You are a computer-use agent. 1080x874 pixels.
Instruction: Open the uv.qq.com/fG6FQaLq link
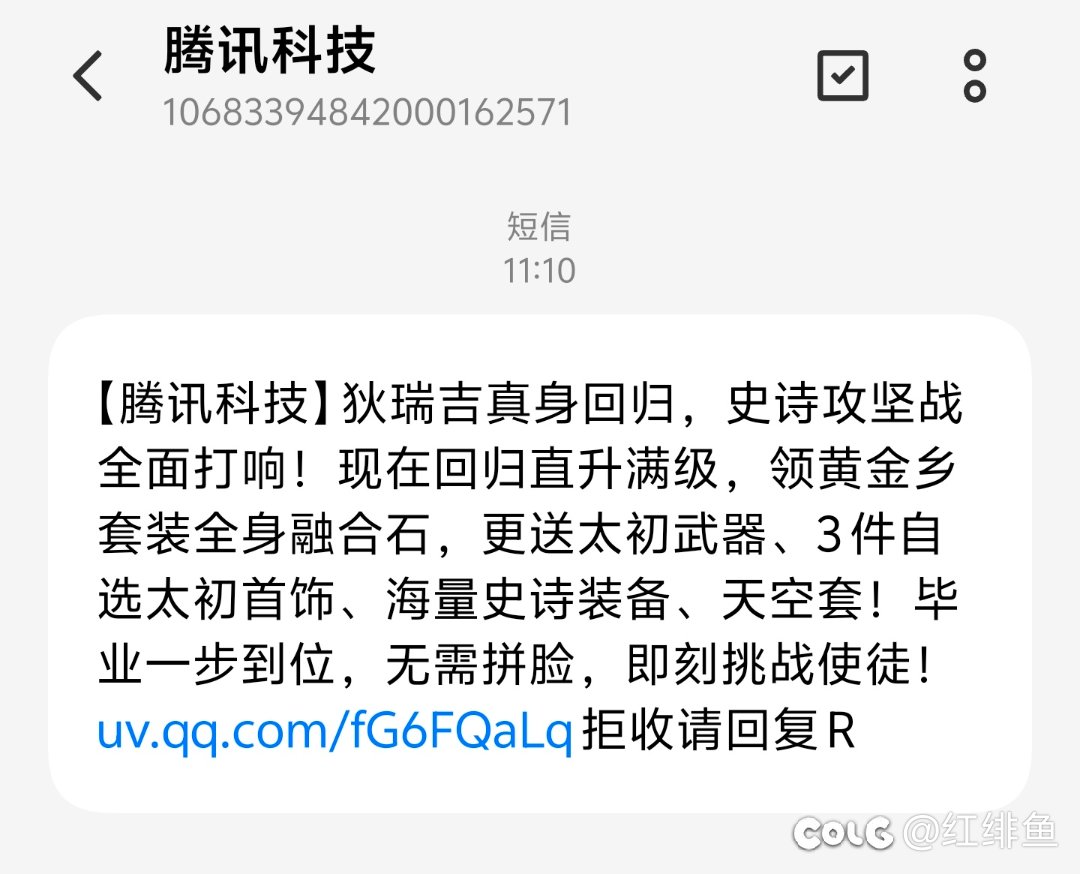334,732
